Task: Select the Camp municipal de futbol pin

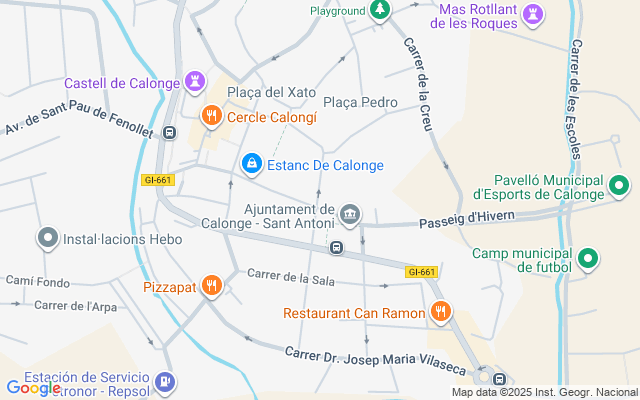Action: pyautogui.click(x=588, y=258)
